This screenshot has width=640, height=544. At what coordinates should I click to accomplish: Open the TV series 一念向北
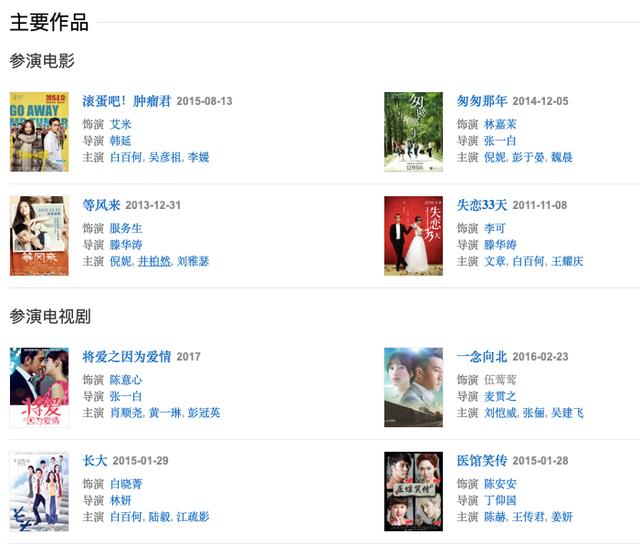[x=482, y=357]
